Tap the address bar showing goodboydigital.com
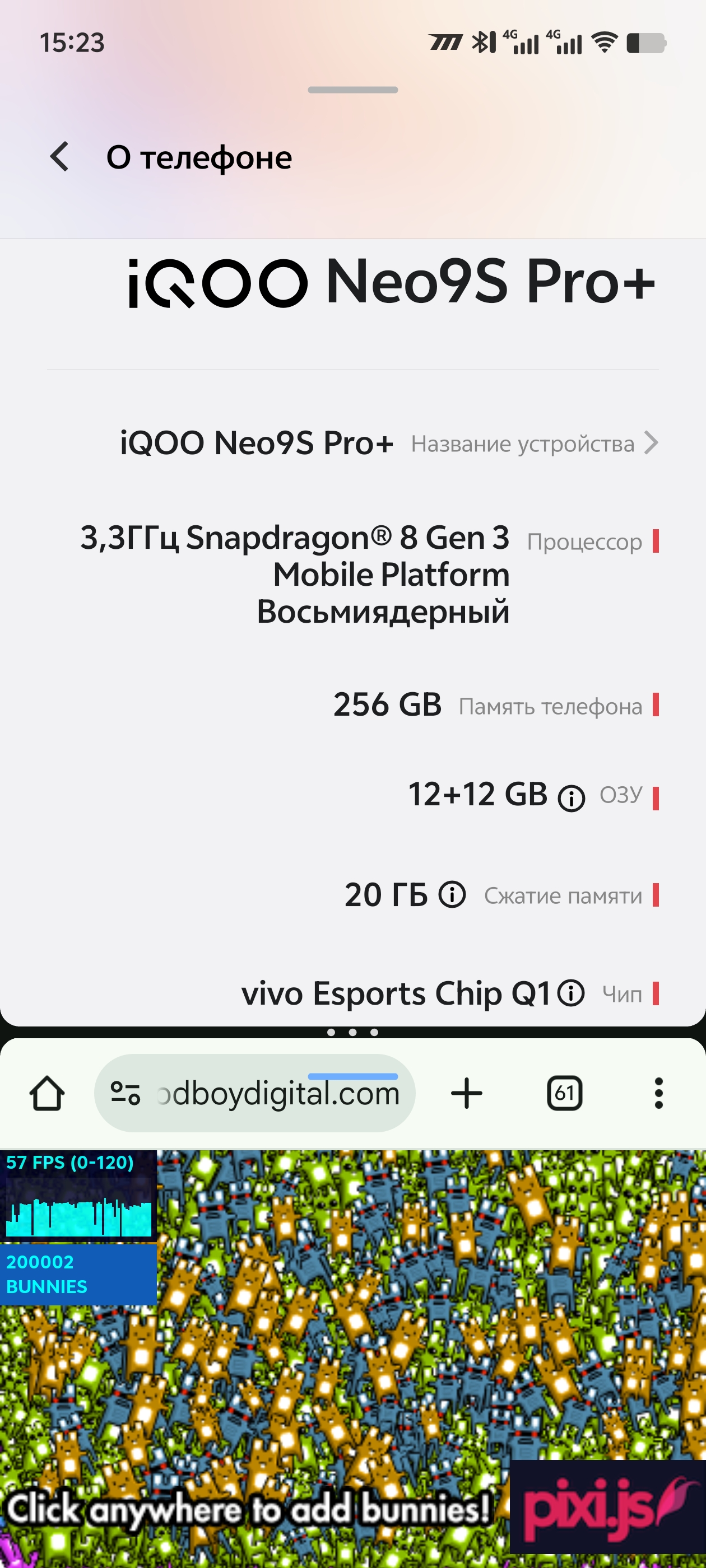This screenshot has width=706, height=1568. coord(277,1094)
